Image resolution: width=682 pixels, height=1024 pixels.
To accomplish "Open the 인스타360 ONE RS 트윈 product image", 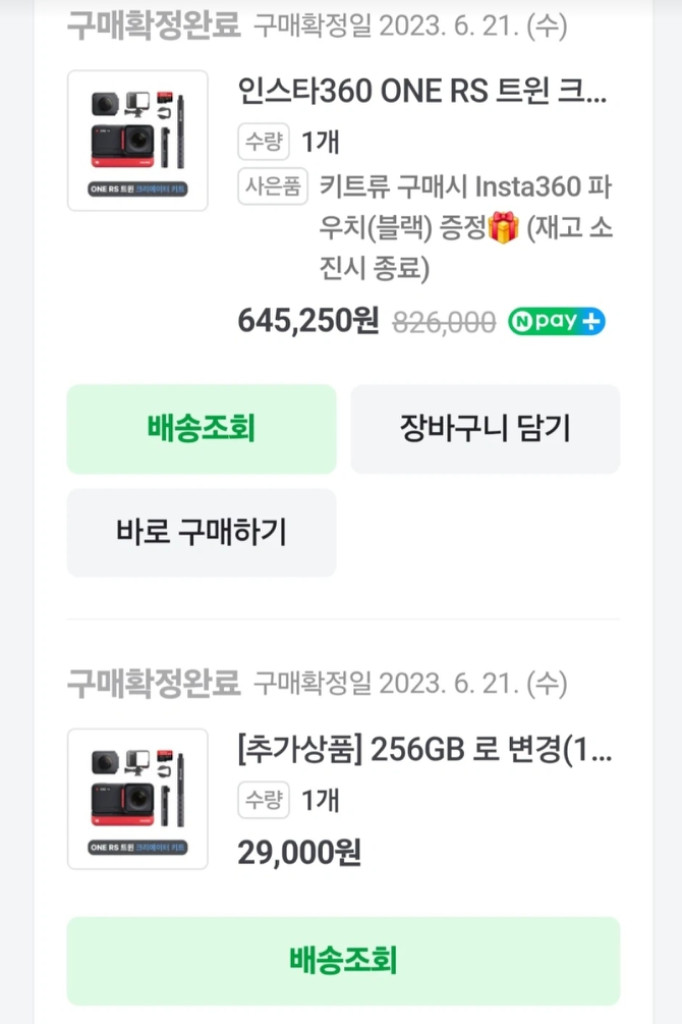I will (x=138, y=141).
